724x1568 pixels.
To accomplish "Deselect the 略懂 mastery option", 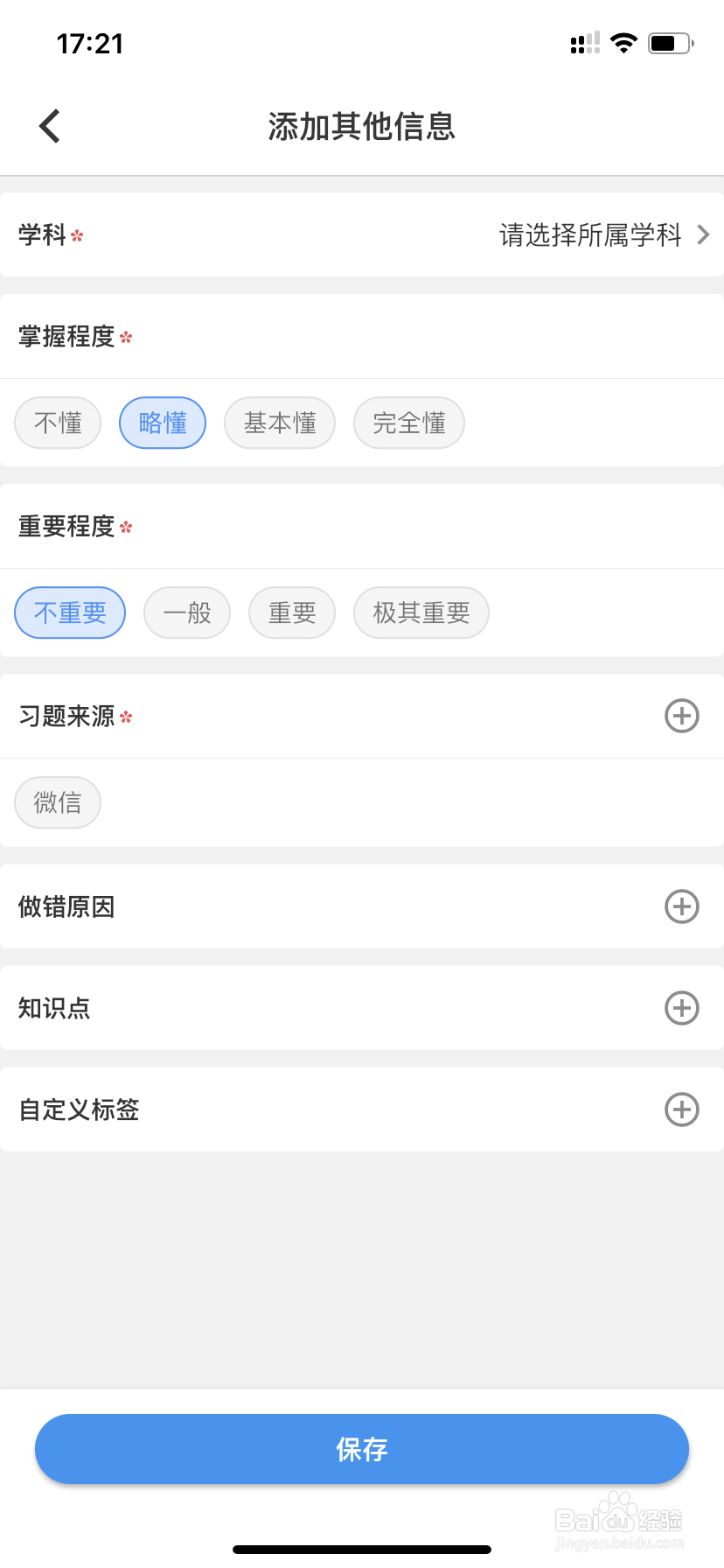I will pos(162,423).
